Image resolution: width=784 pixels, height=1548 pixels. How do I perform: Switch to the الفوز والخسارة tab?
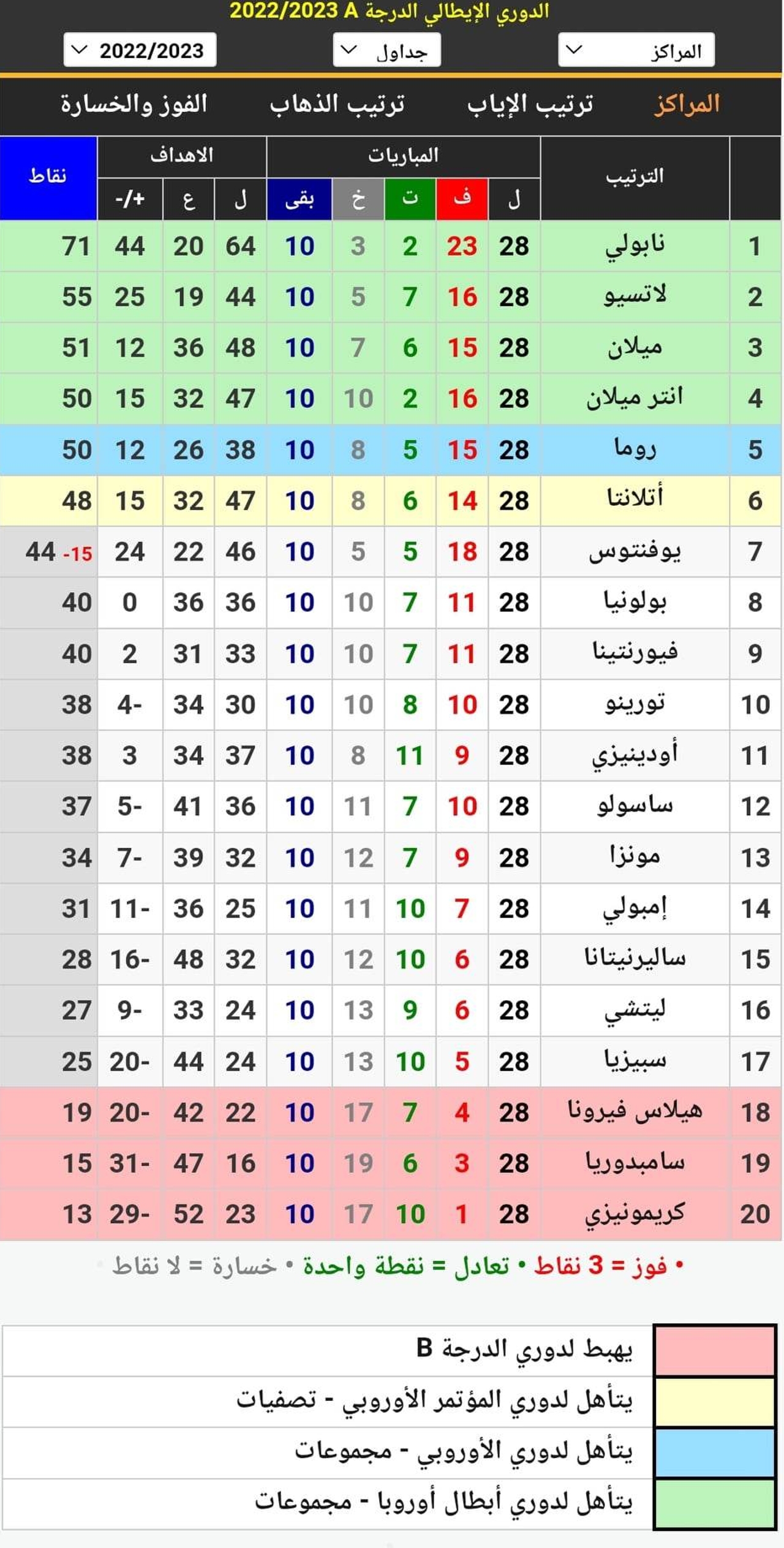134,105
